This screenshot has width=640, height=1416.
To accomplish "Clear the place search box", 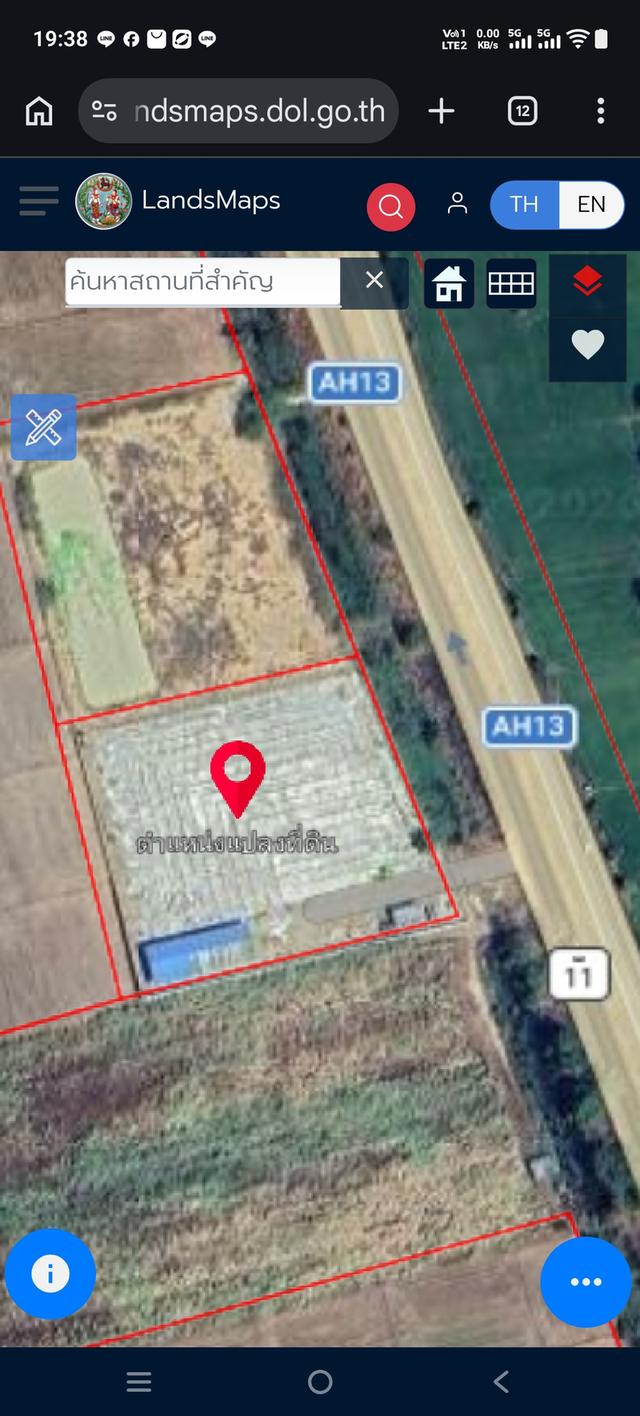I will [x=374, y=282].
